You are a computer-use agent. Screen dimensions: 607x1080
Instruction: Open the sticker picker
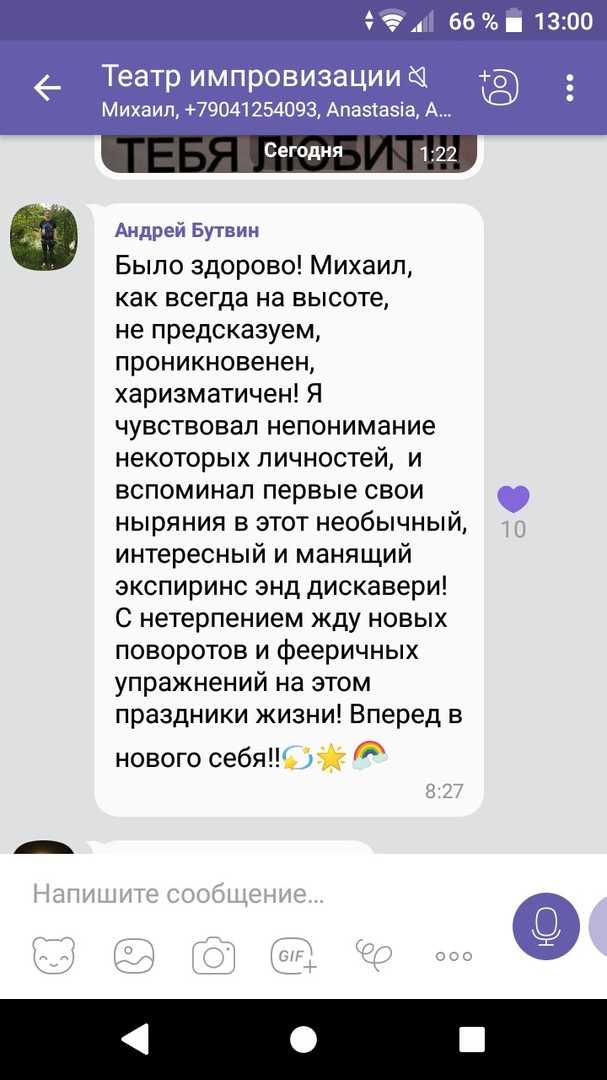pos(54,955)
